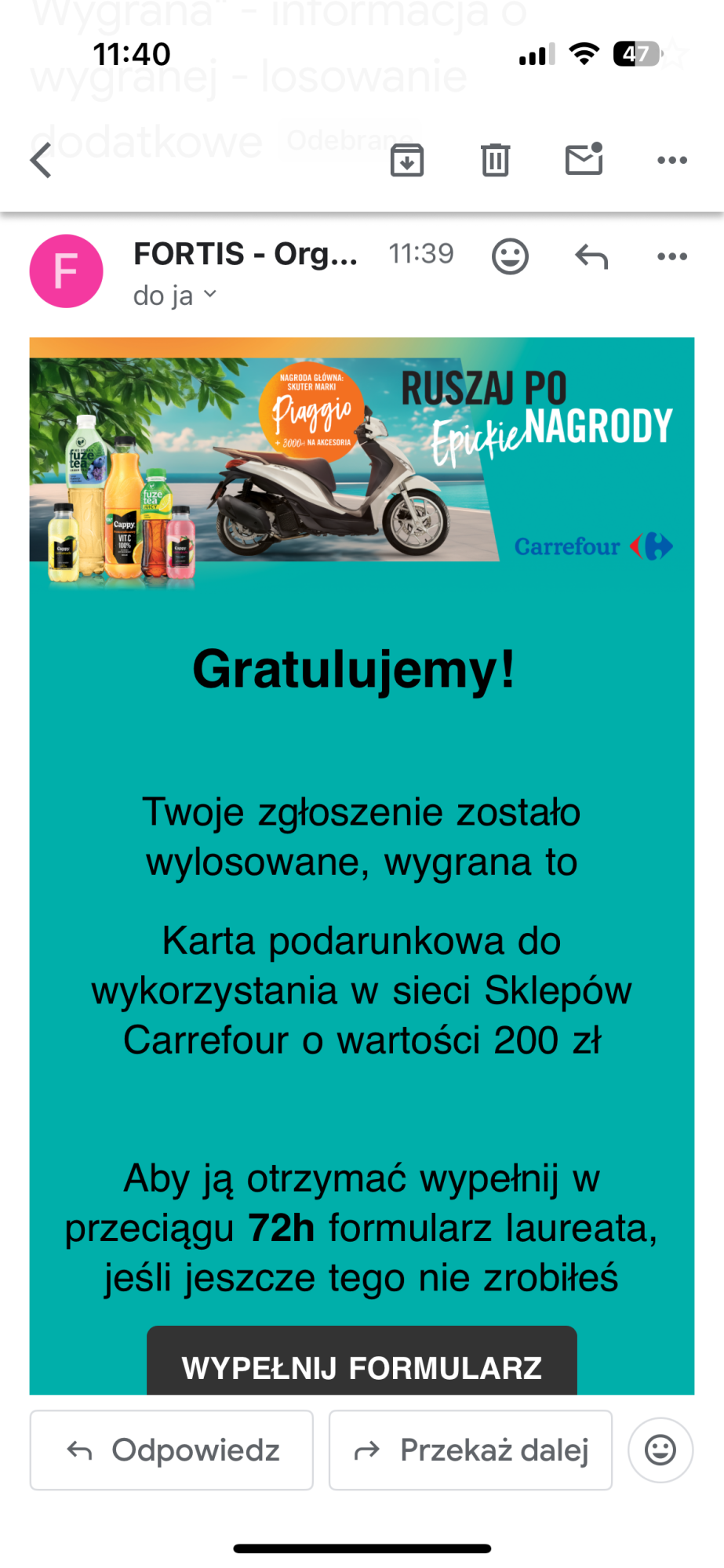Open the FORTIS sender avatar

tap(66, 271)
